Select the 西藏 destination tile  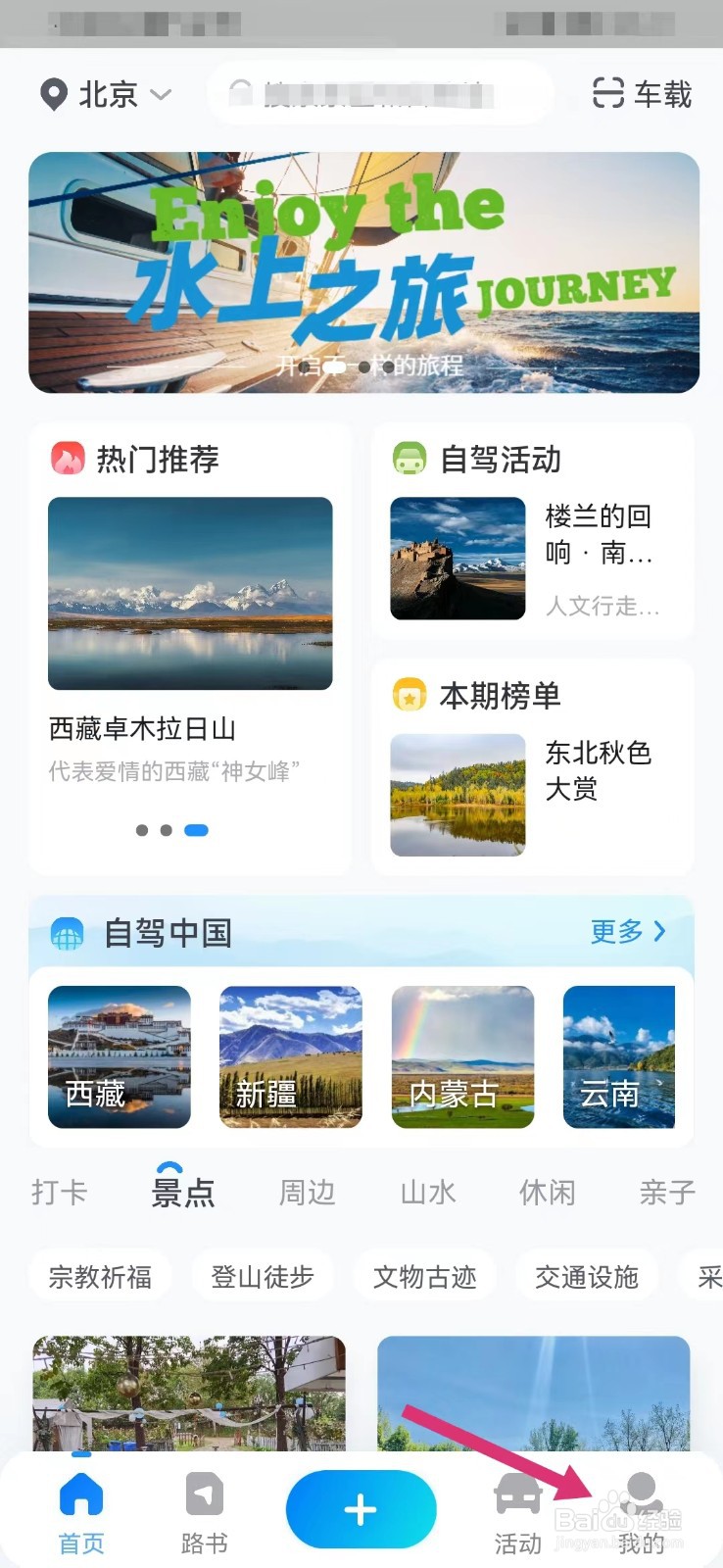pos(120,1056)
